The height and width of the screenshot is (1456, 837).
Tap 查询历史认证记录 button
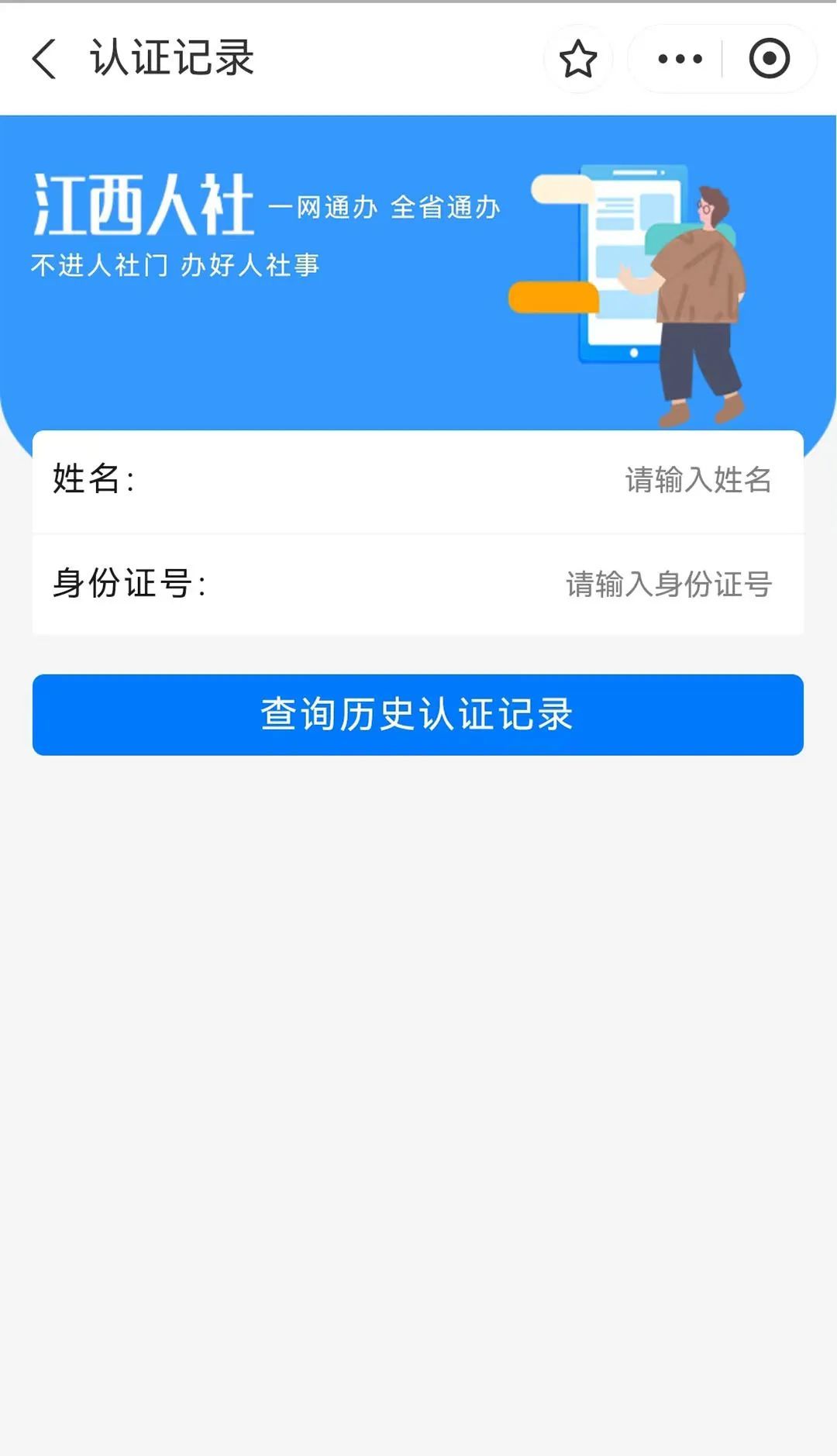coord(418,714)
